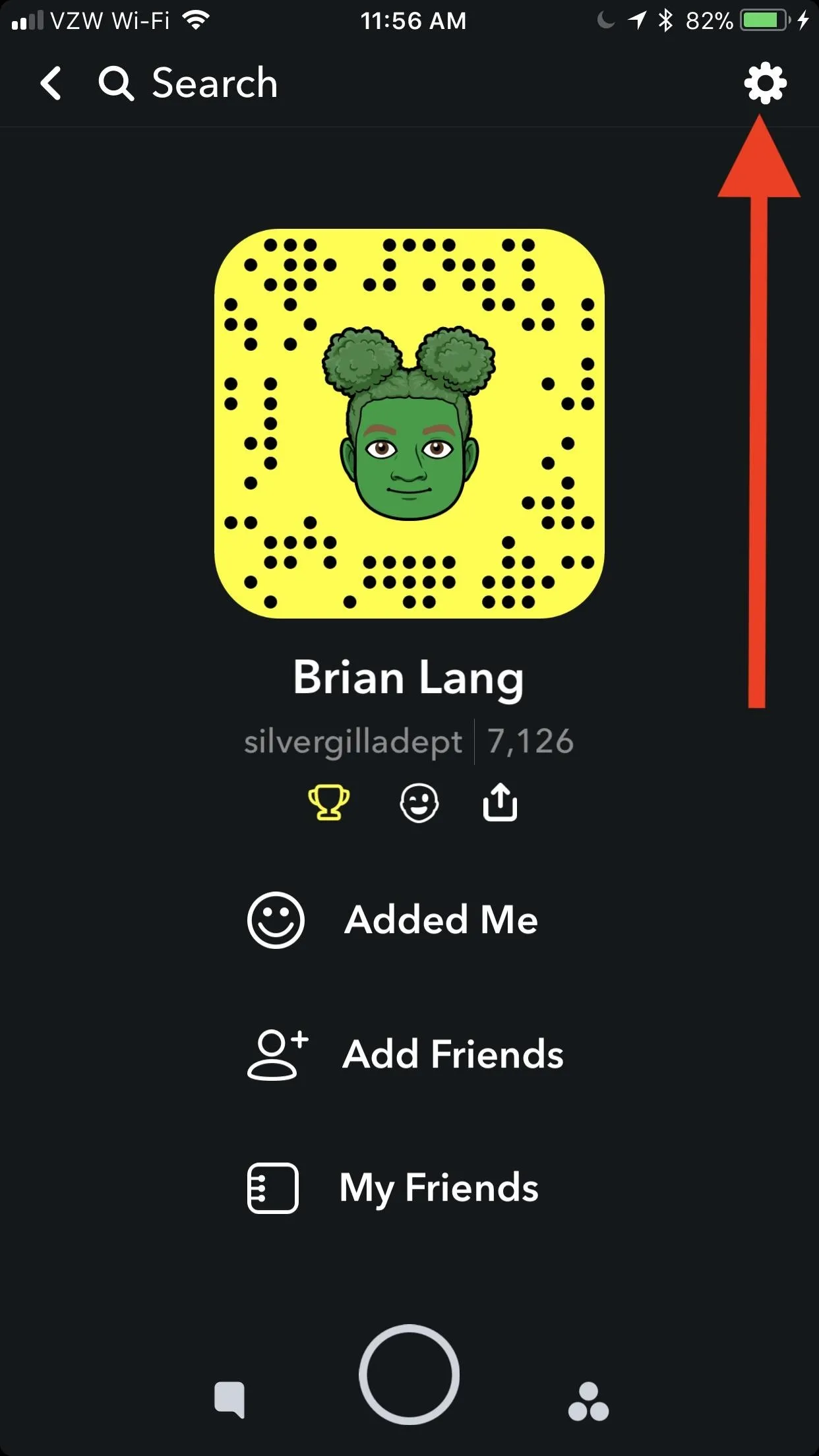Go back using the arrow
The image size is (819, 1456).
[51, 83]
